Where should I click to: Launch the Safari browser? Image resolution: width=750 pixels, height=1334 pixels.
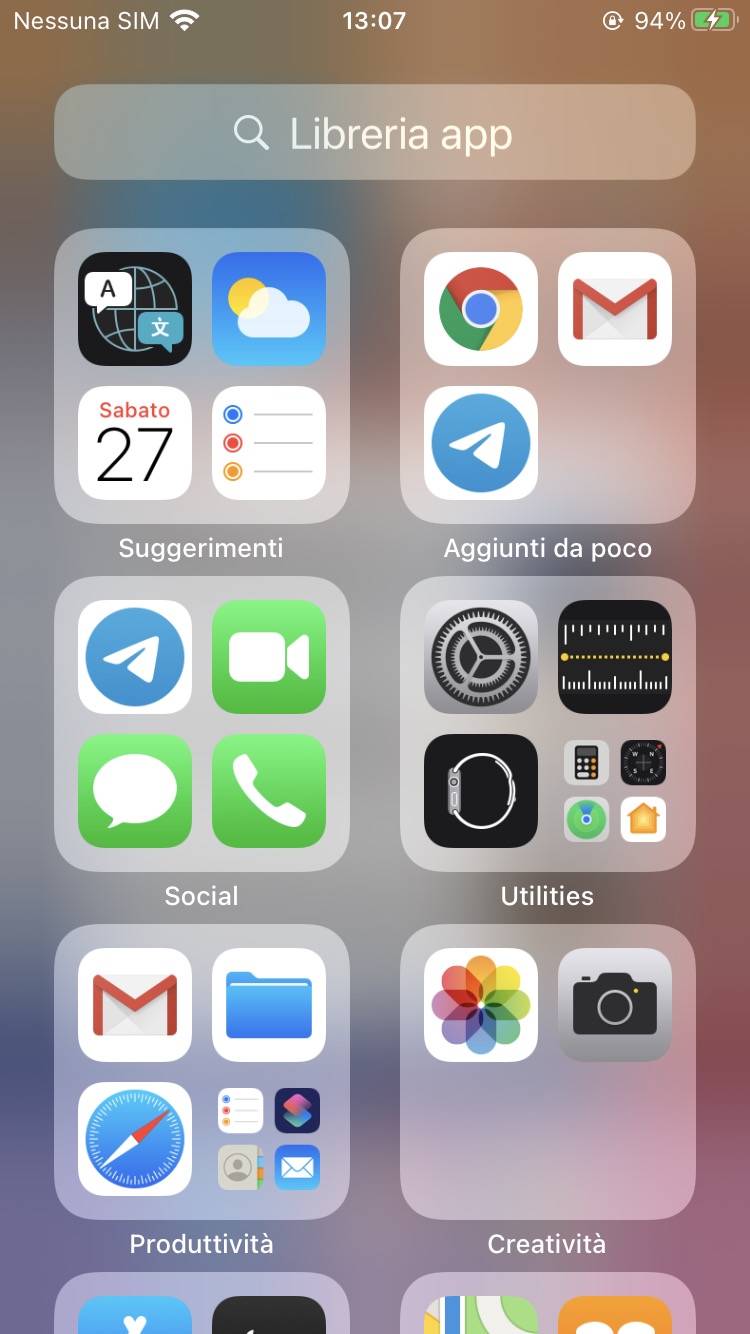click(x=135, y=1139)
